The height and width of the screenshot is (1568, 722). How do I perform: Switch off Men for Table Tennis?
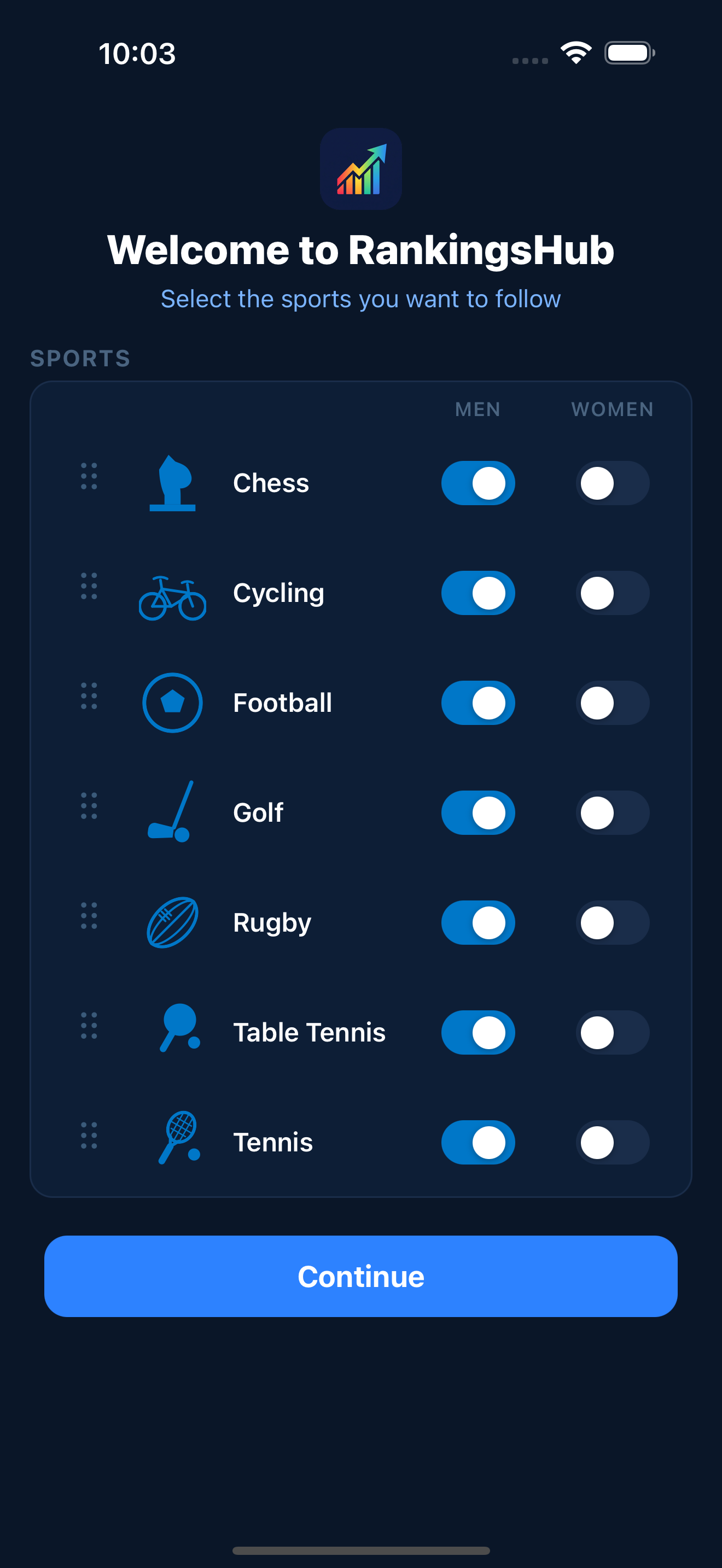tap(478, 1032)
